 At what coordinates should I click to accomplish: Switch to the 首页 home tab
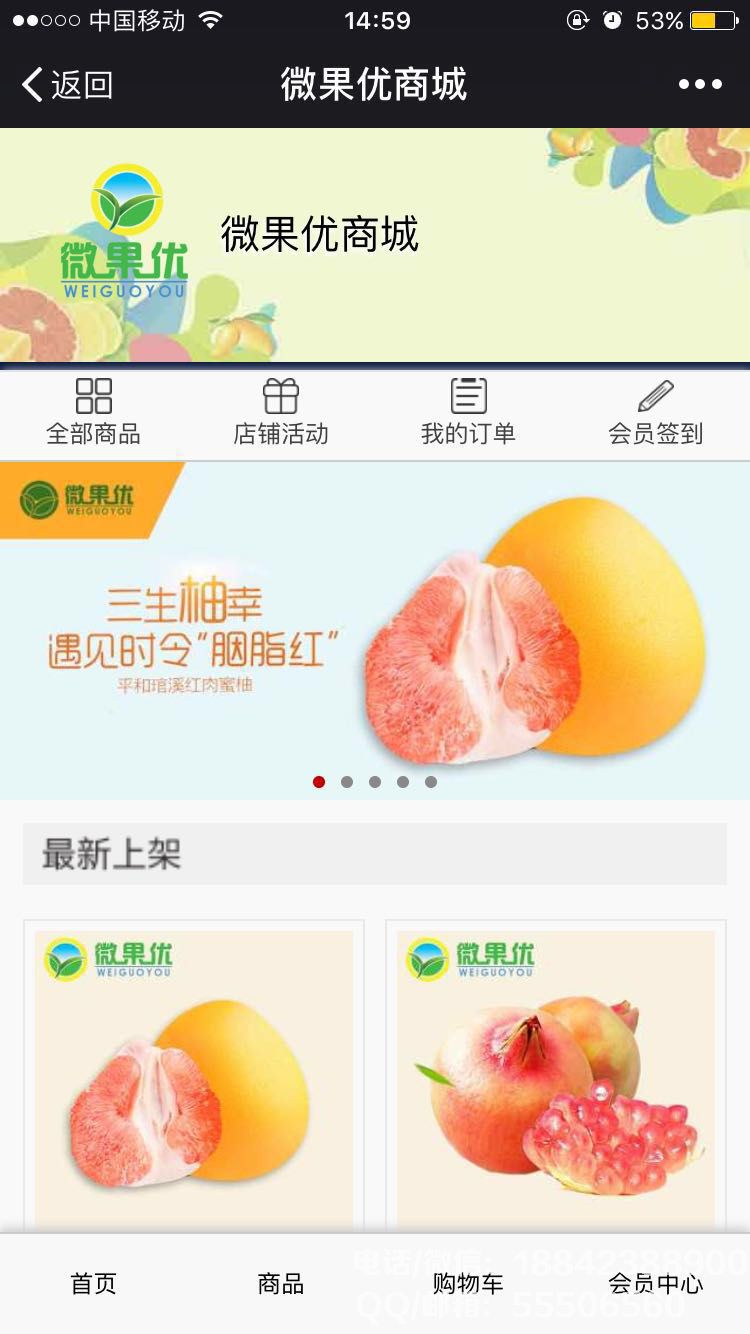pyautogui.click(x=93, y=1284)
